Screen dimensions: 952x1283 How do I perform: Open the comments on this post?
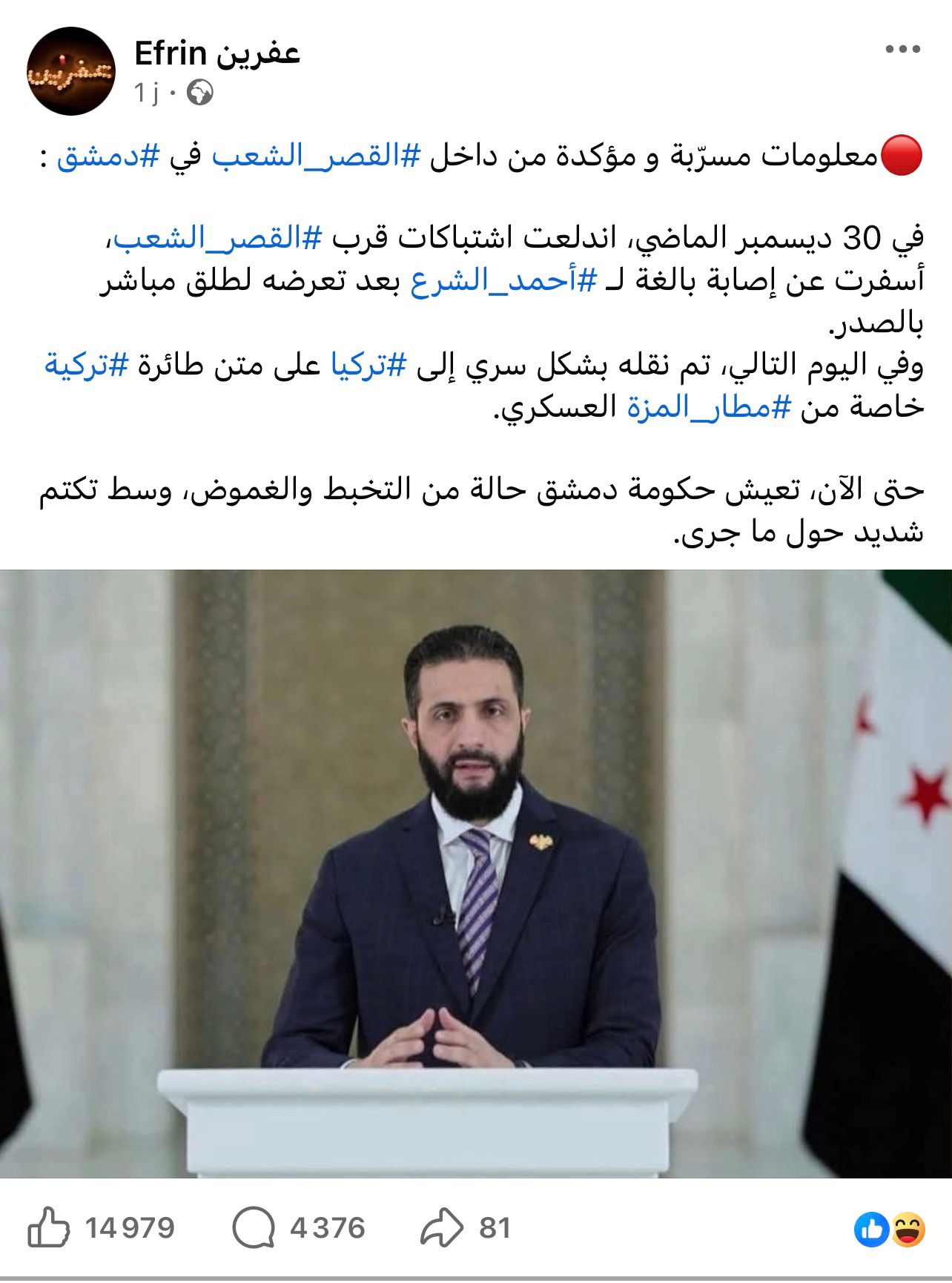tap(254, 1227)
